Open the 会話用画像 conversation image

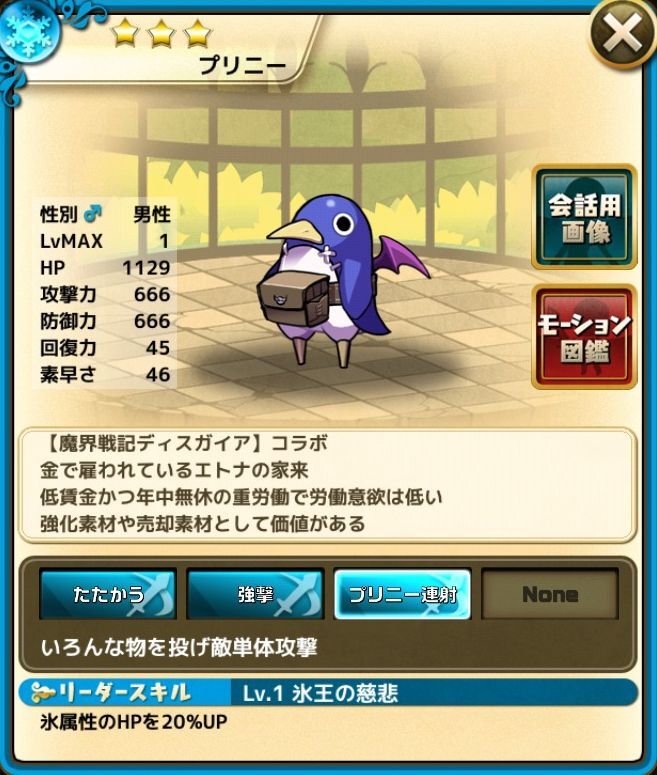coord(584,217)
